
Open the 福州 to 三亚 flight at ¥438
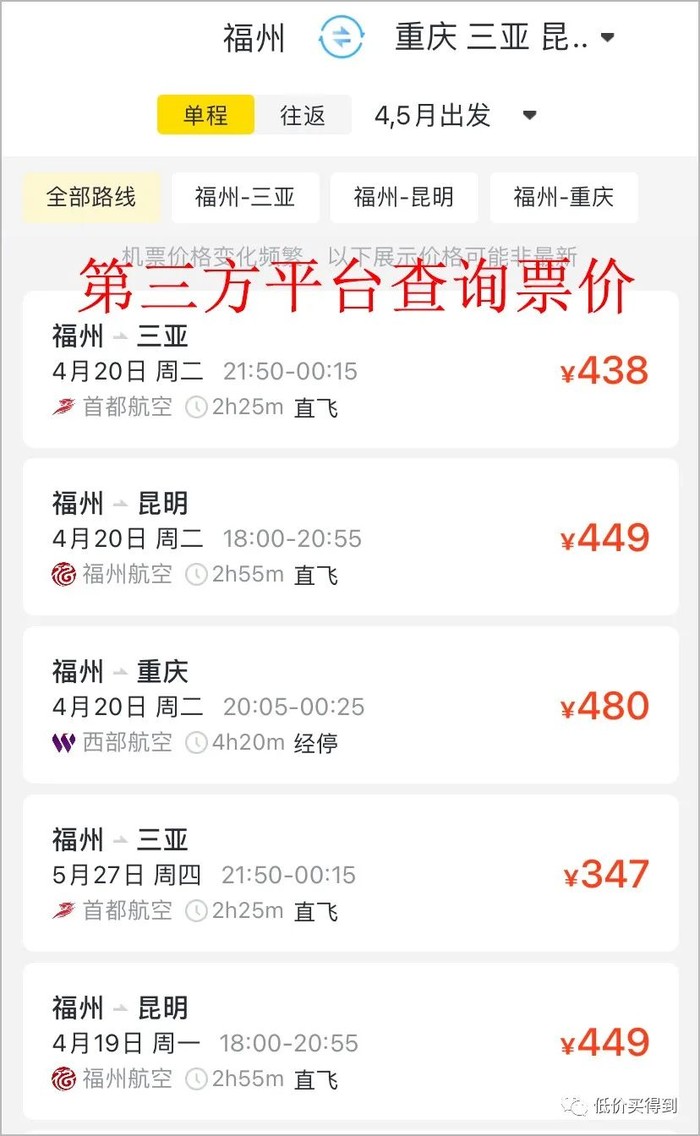(x=350, y=370)
